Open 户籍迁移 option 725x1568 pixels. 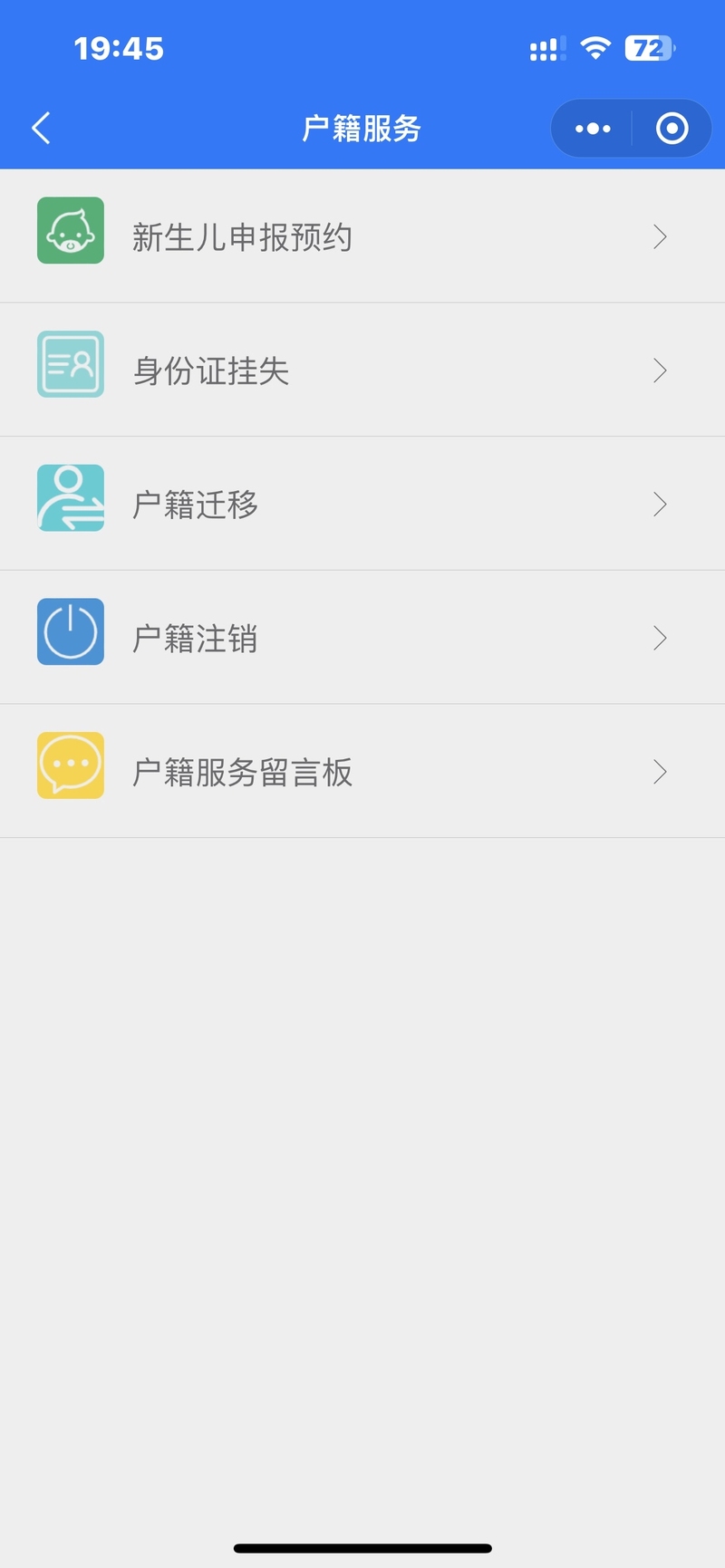coord(196,505)
